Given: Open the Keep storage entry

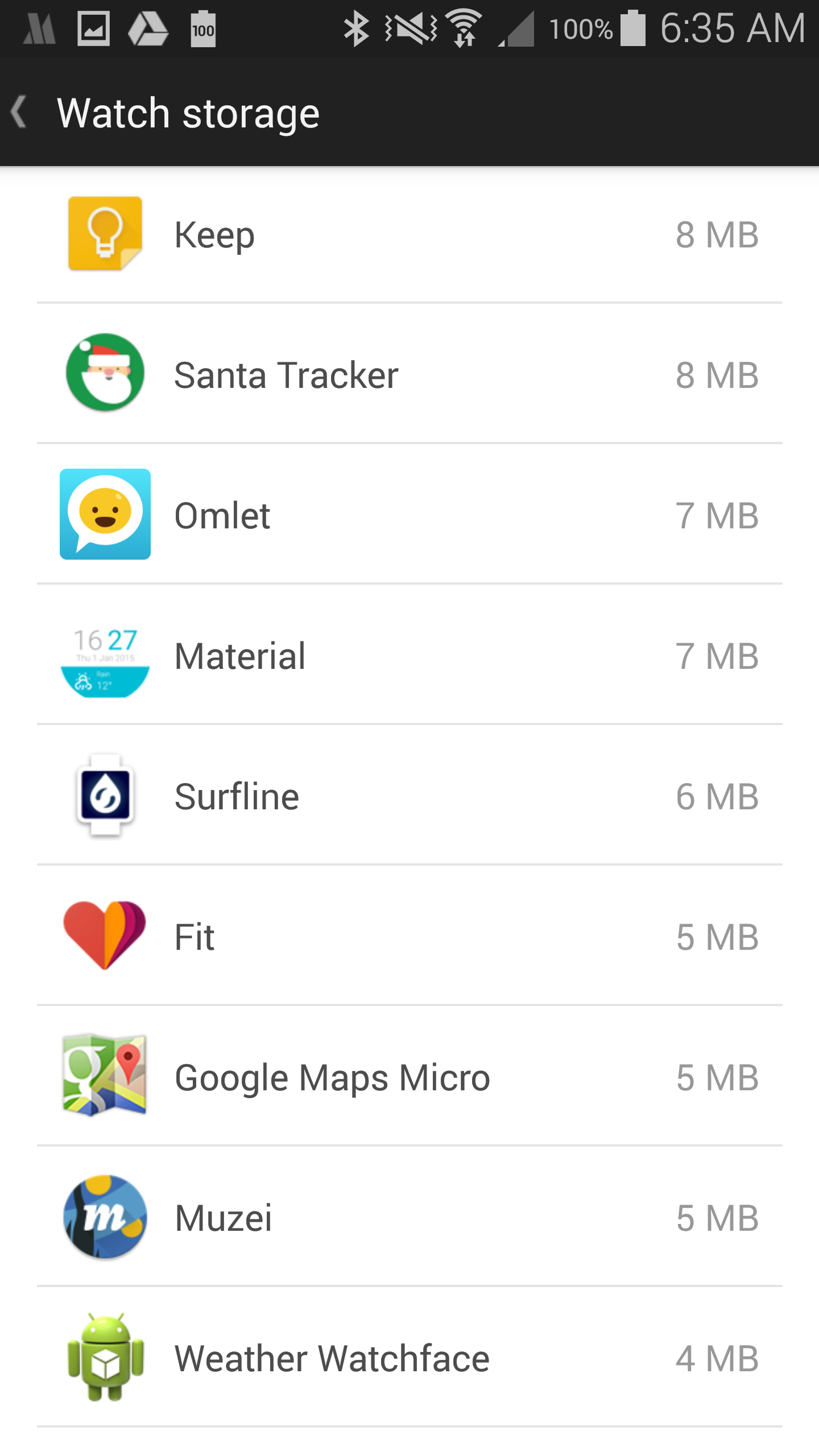Looking at the screenshot, I should point(409,234).
